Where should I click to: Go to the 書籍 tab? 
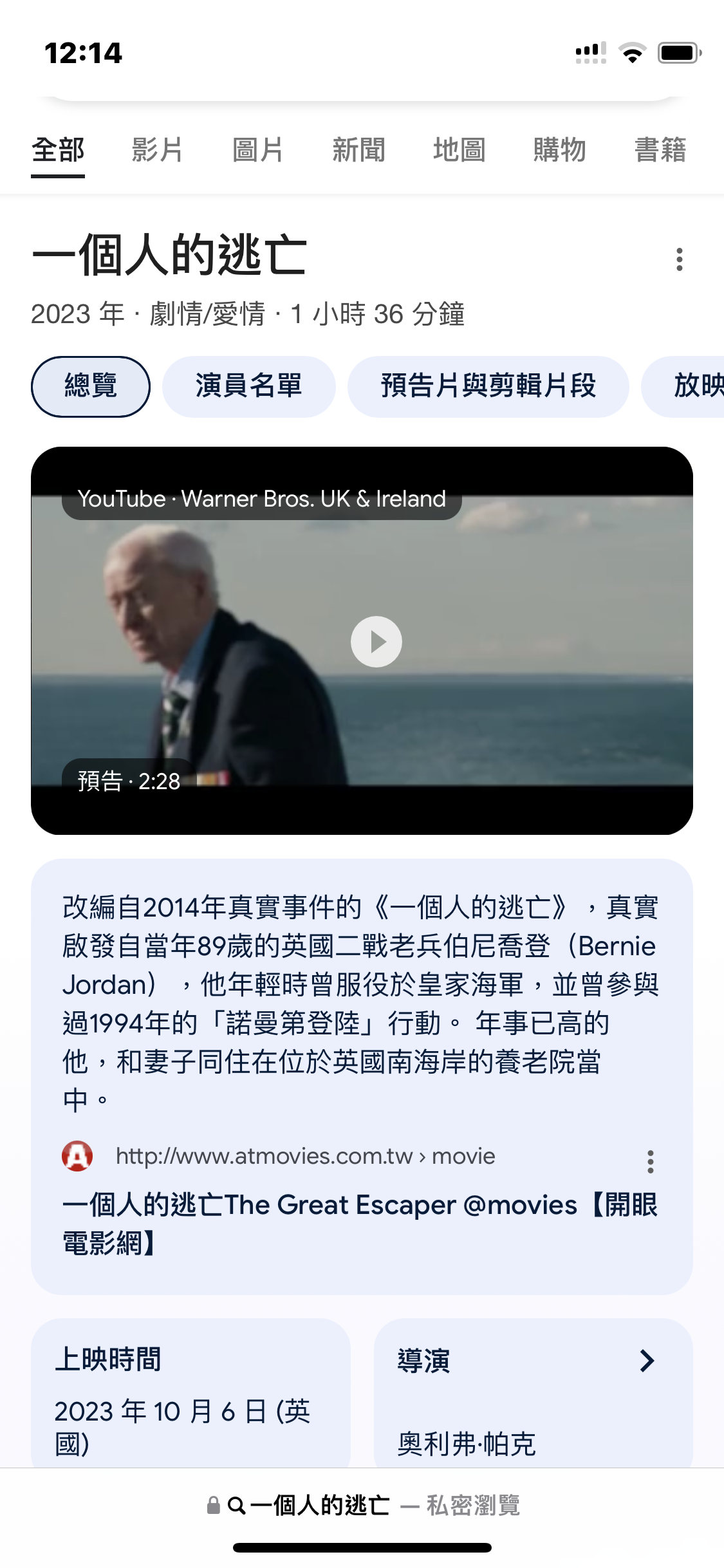660,150
